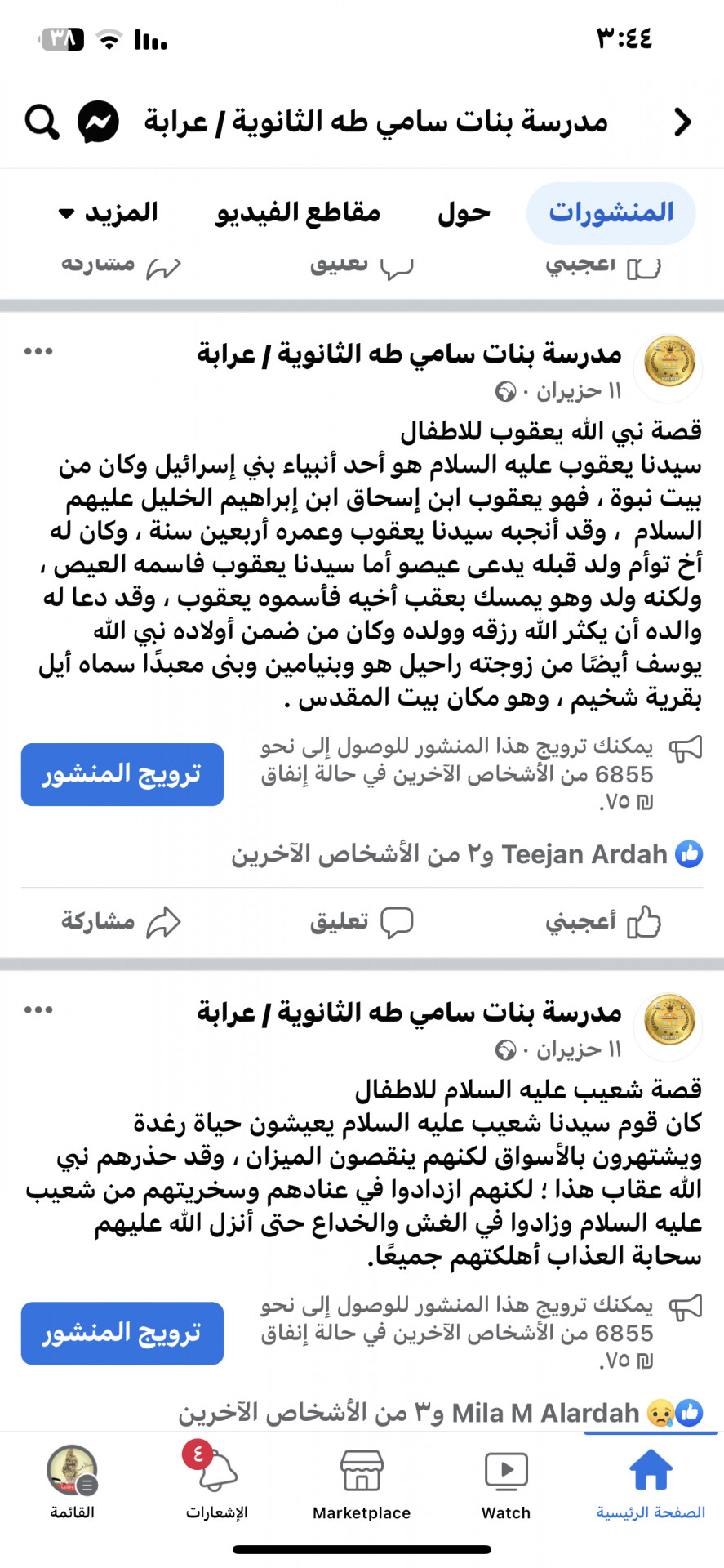Expand the المزيد dropdown
The width and height of the screenshot is (724, 1568).
109,213
